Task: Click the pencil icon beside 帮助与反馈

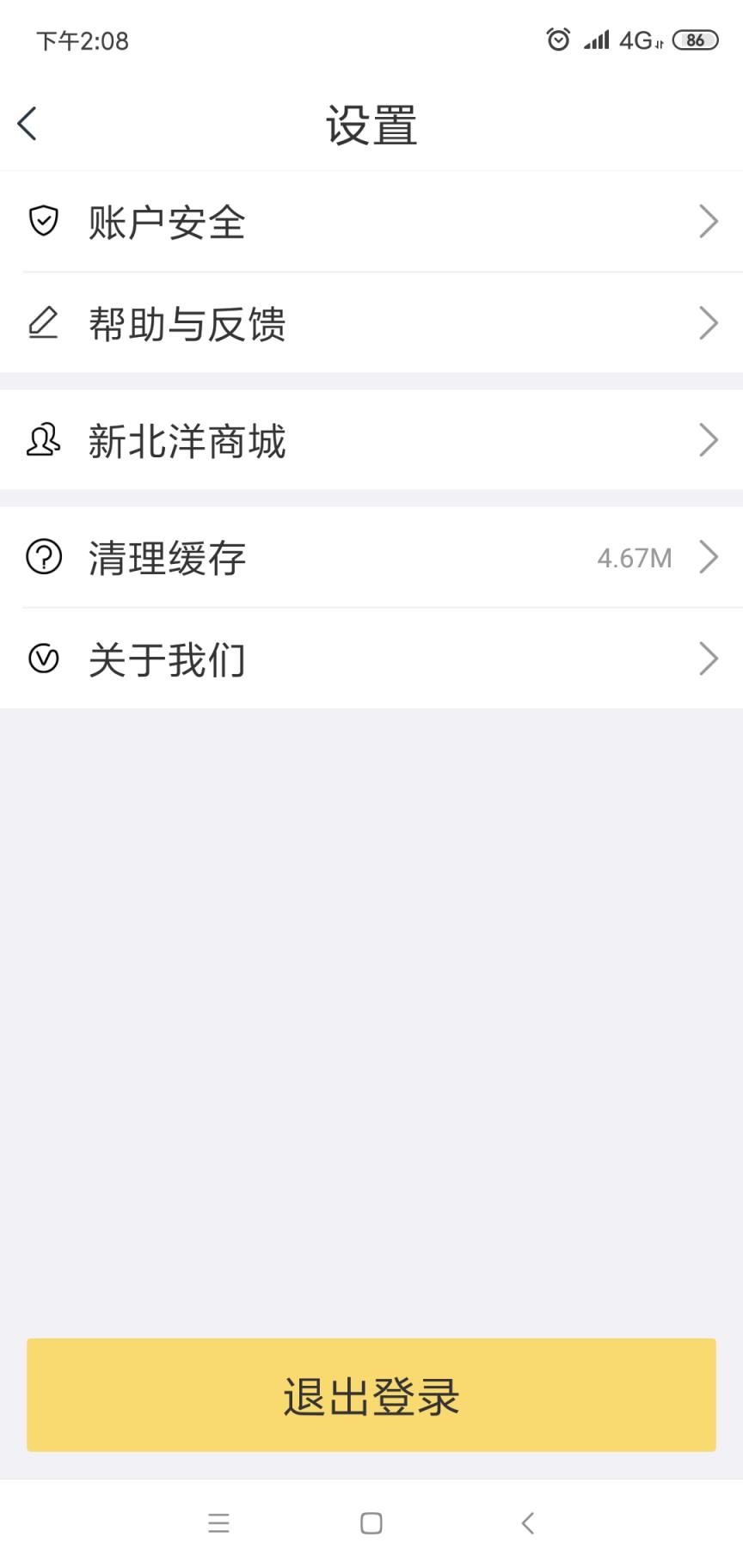Action: (x=43, y=322)
